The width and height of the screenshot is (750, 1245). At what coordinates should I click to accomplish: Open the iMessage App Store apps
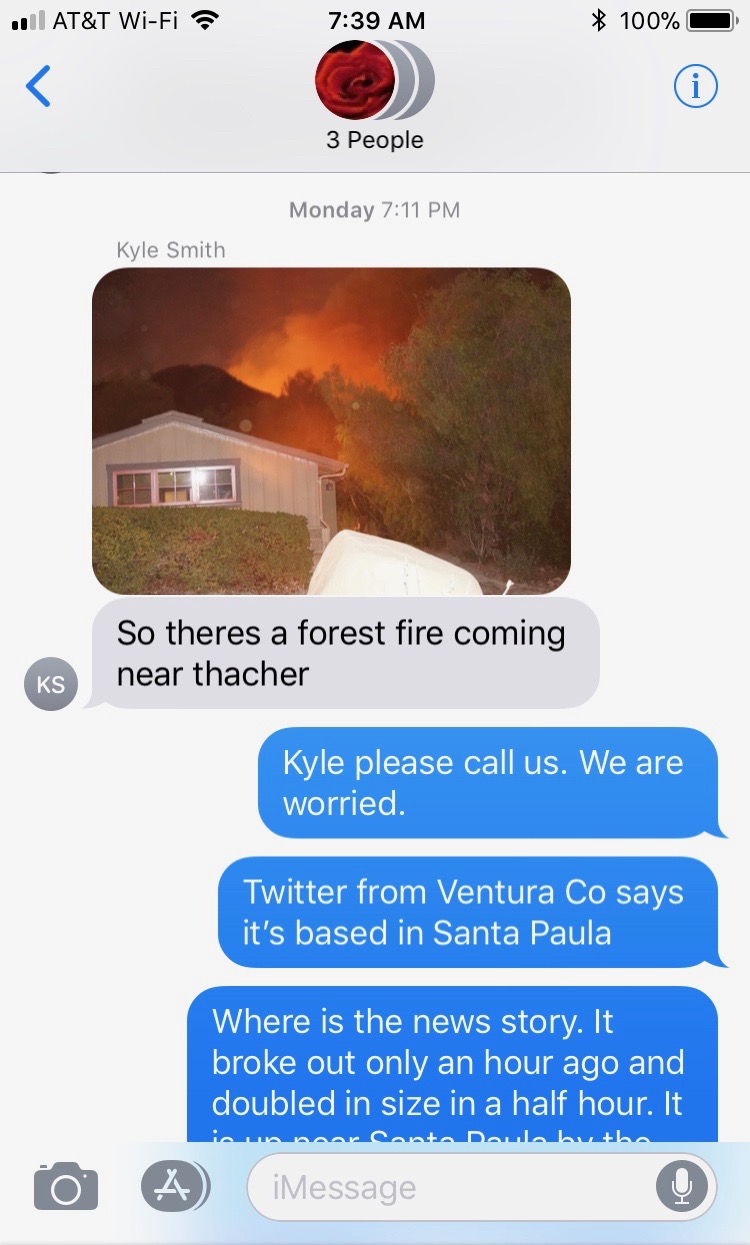pyautogui.click(x=175, y=1186)
